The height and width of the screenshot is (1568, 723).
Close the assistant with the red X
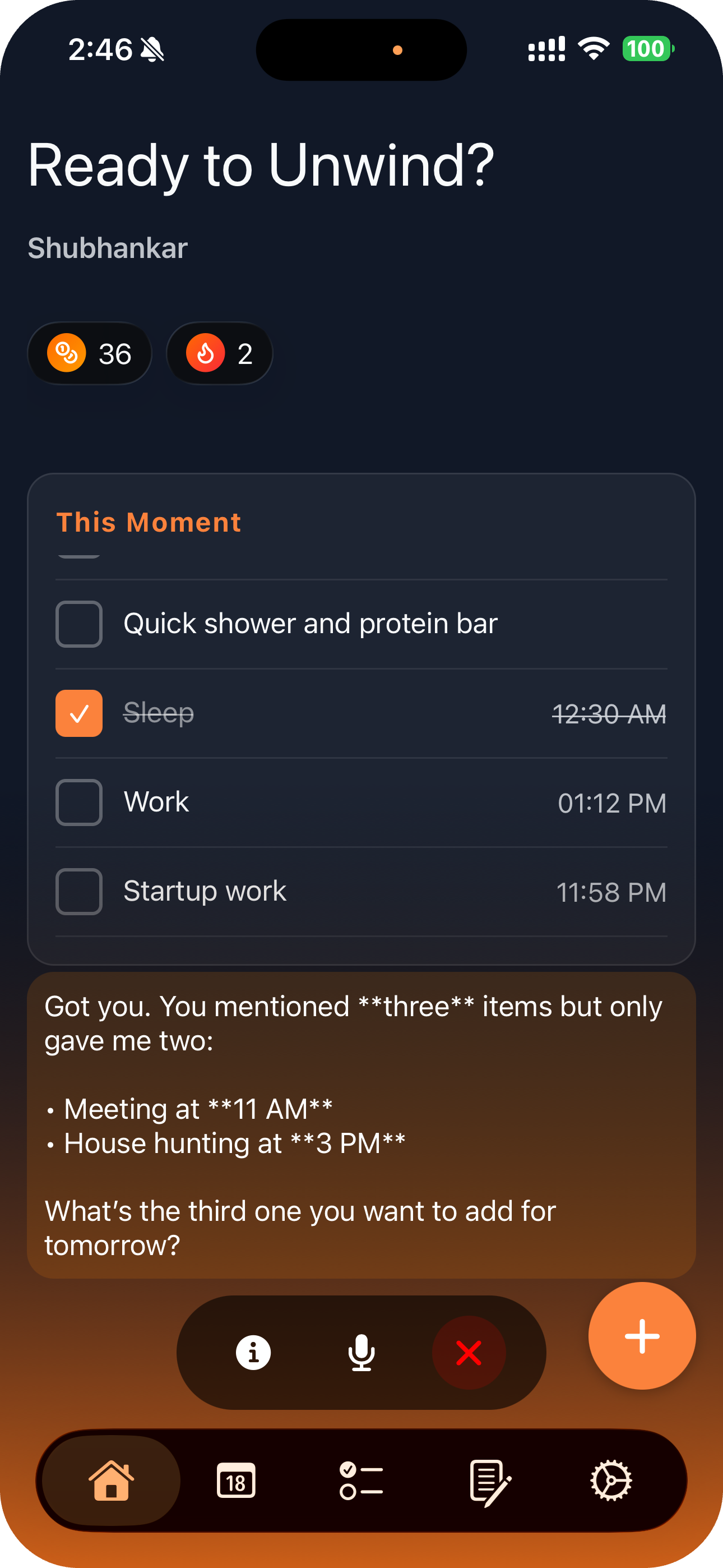click(469, 1353)
